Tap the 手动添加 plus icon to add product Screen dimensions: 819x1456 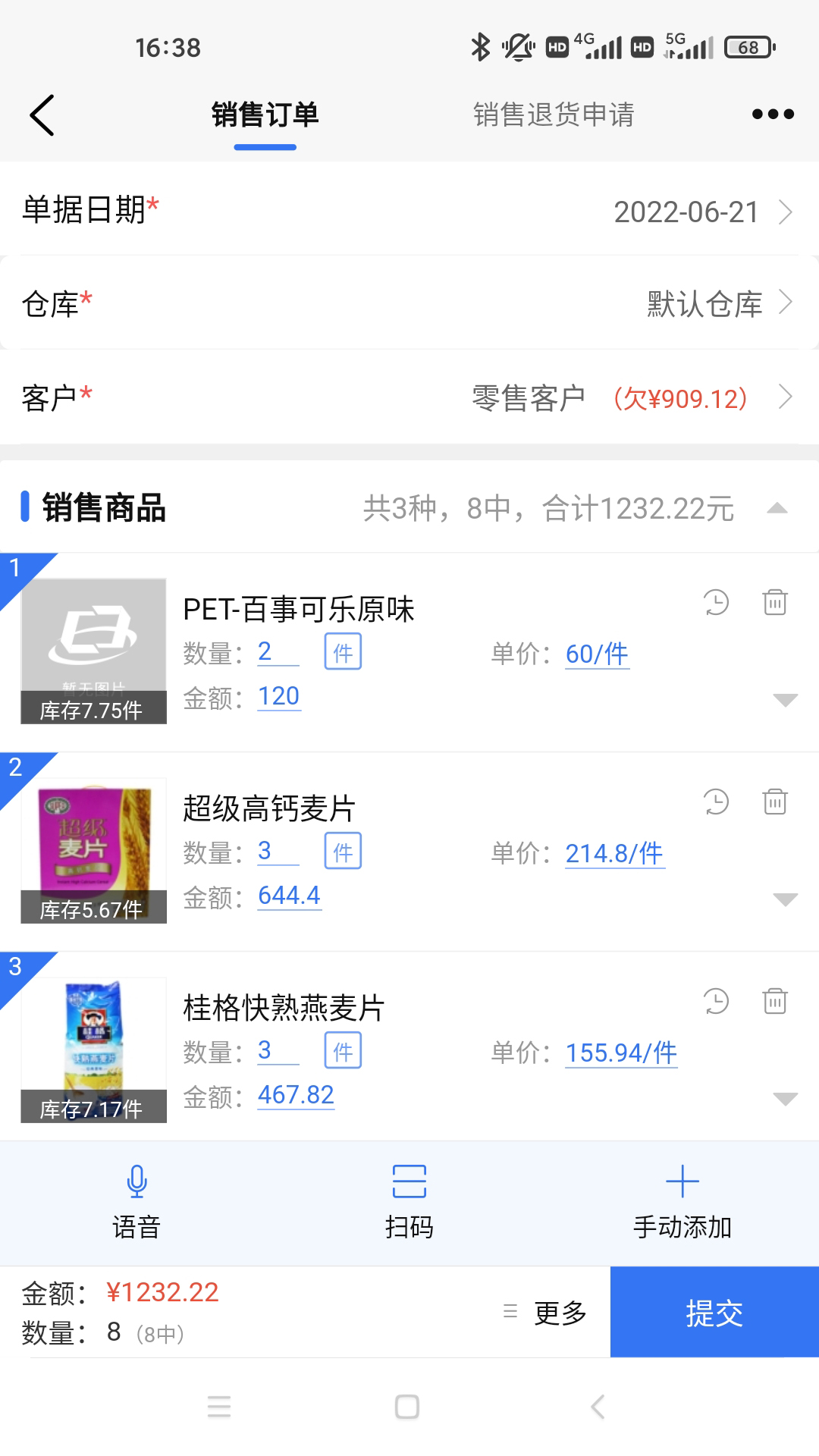tap(680, 1181)
